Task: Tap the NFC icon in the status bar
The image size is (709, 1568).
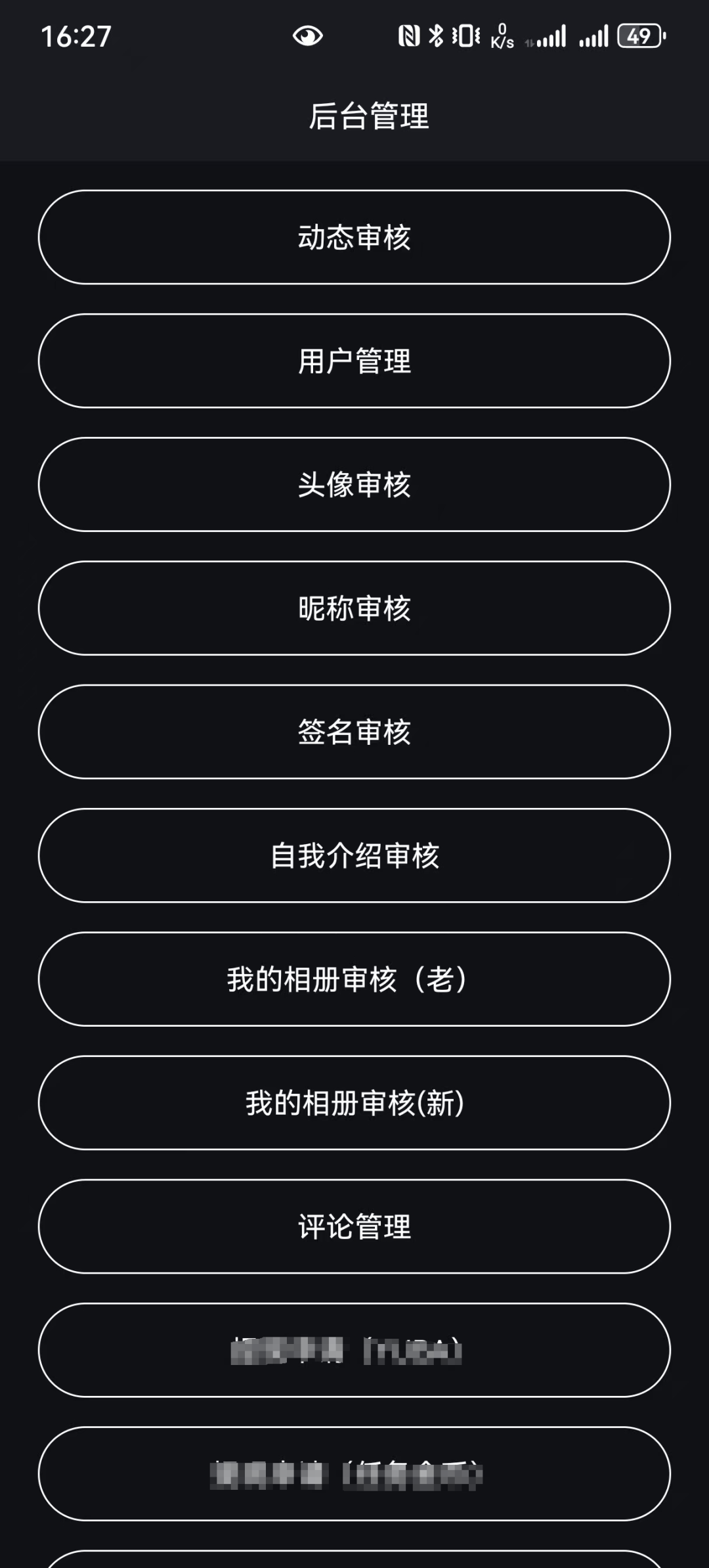Action: [408, 37]
